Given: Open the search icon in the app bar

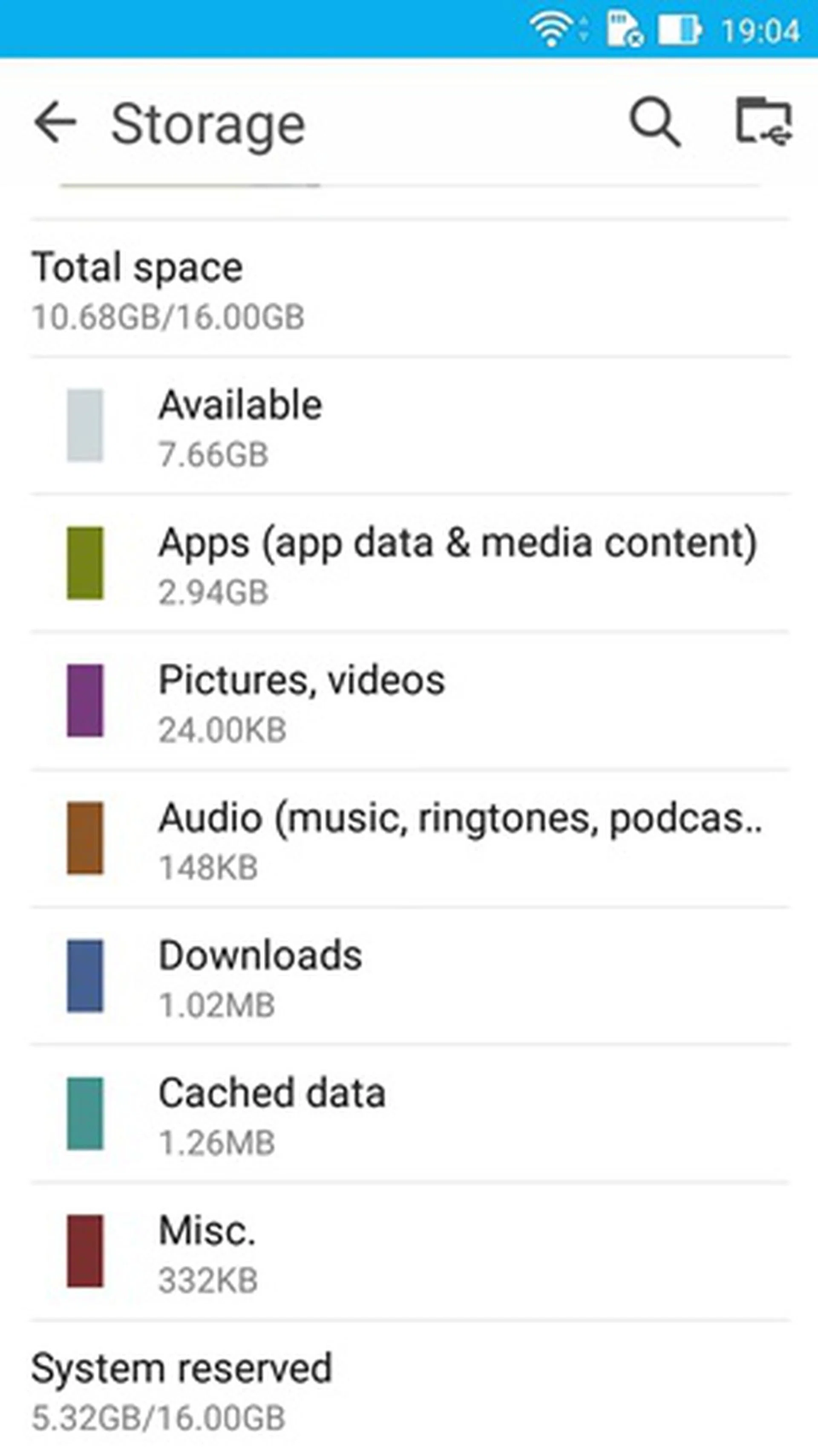Looking at the screenshot, I should [655, 122].
